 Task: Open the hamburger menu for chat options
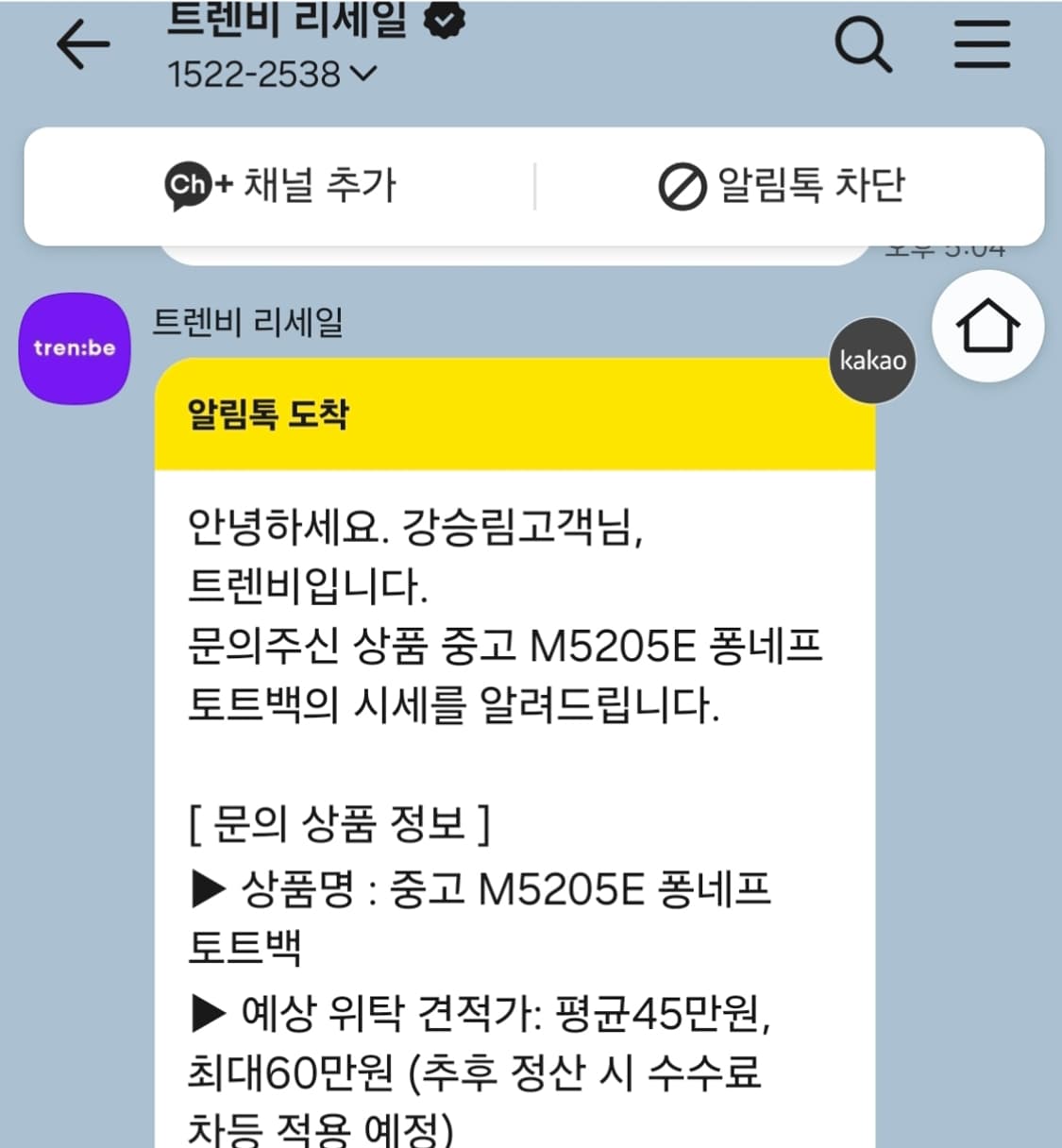coord(982,43)
